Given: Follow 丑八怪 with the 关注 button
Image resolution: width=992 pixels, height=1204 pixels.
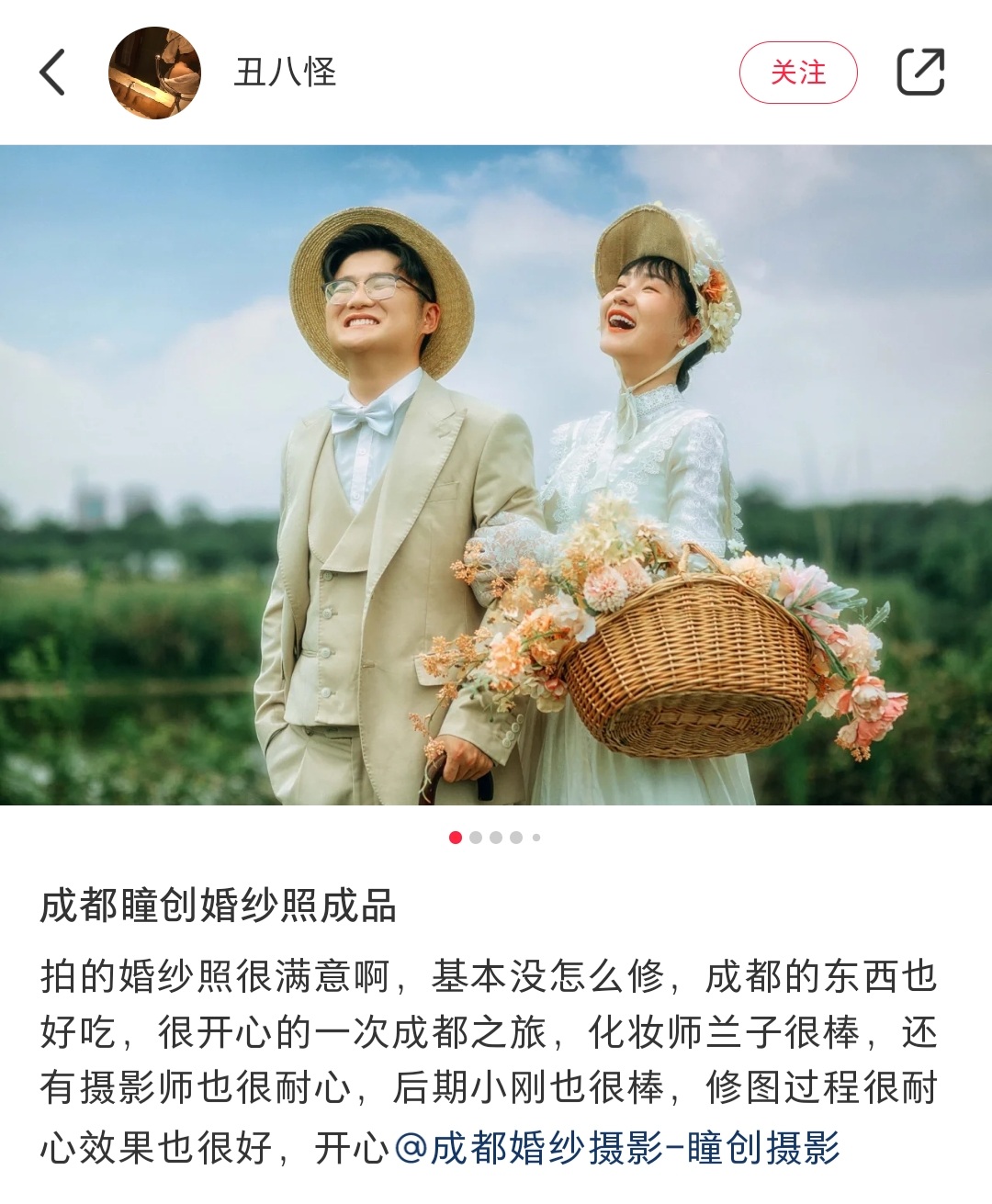Looking at the screenshot, I should click(797, 73).
